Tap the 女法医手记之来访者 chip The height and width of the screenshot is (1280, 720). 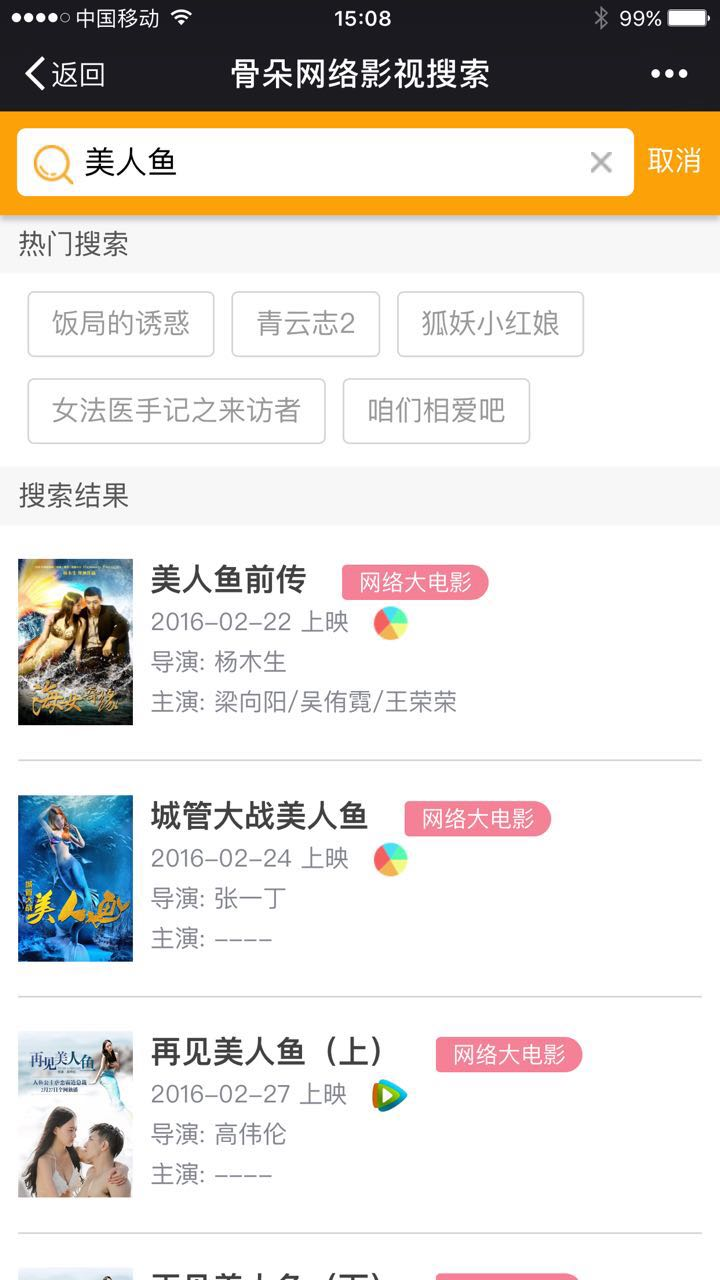tap(176, 411)
